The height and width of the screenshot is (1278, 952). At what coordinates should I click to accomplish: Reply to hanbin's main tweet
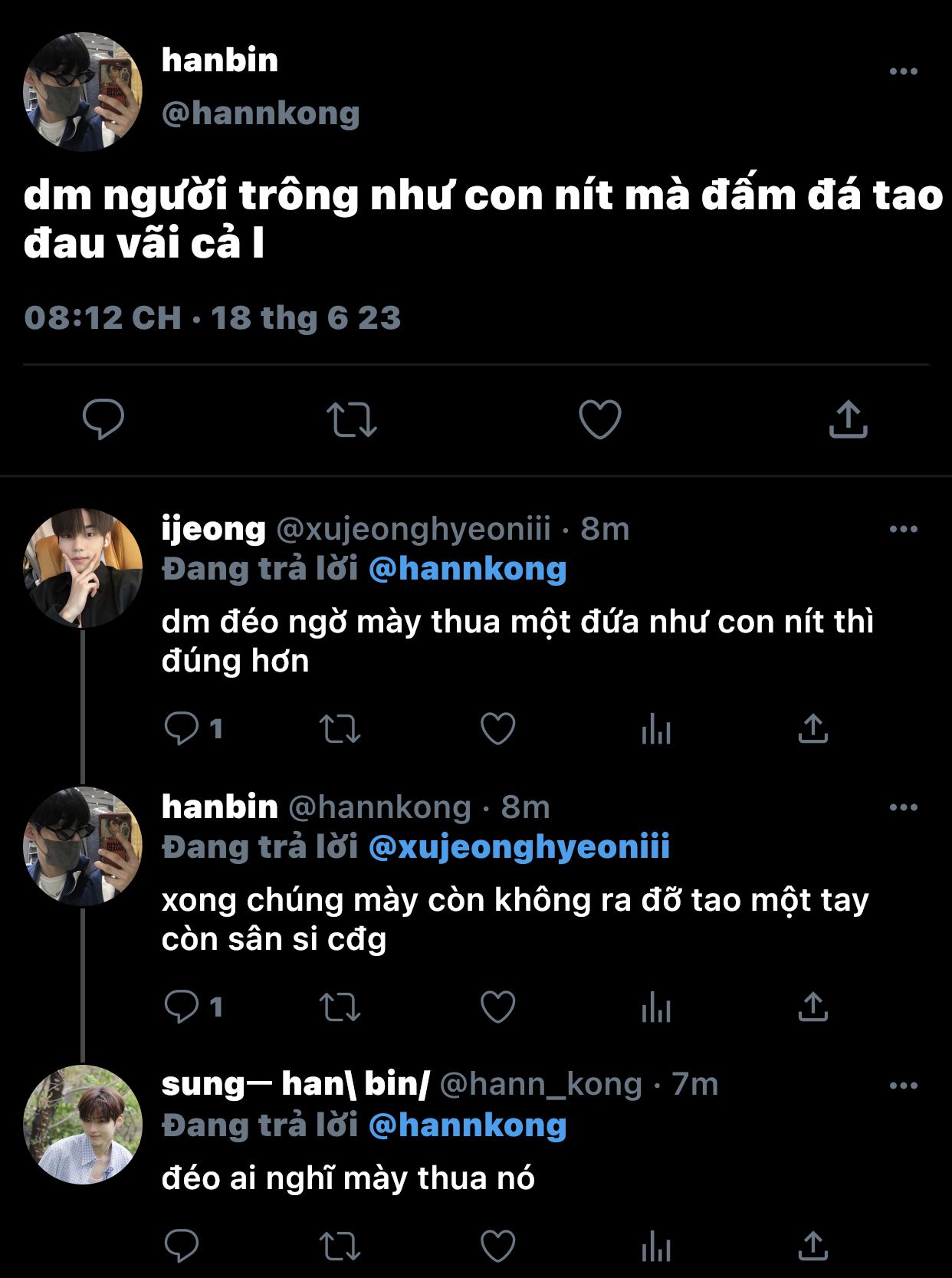point(103,419)
